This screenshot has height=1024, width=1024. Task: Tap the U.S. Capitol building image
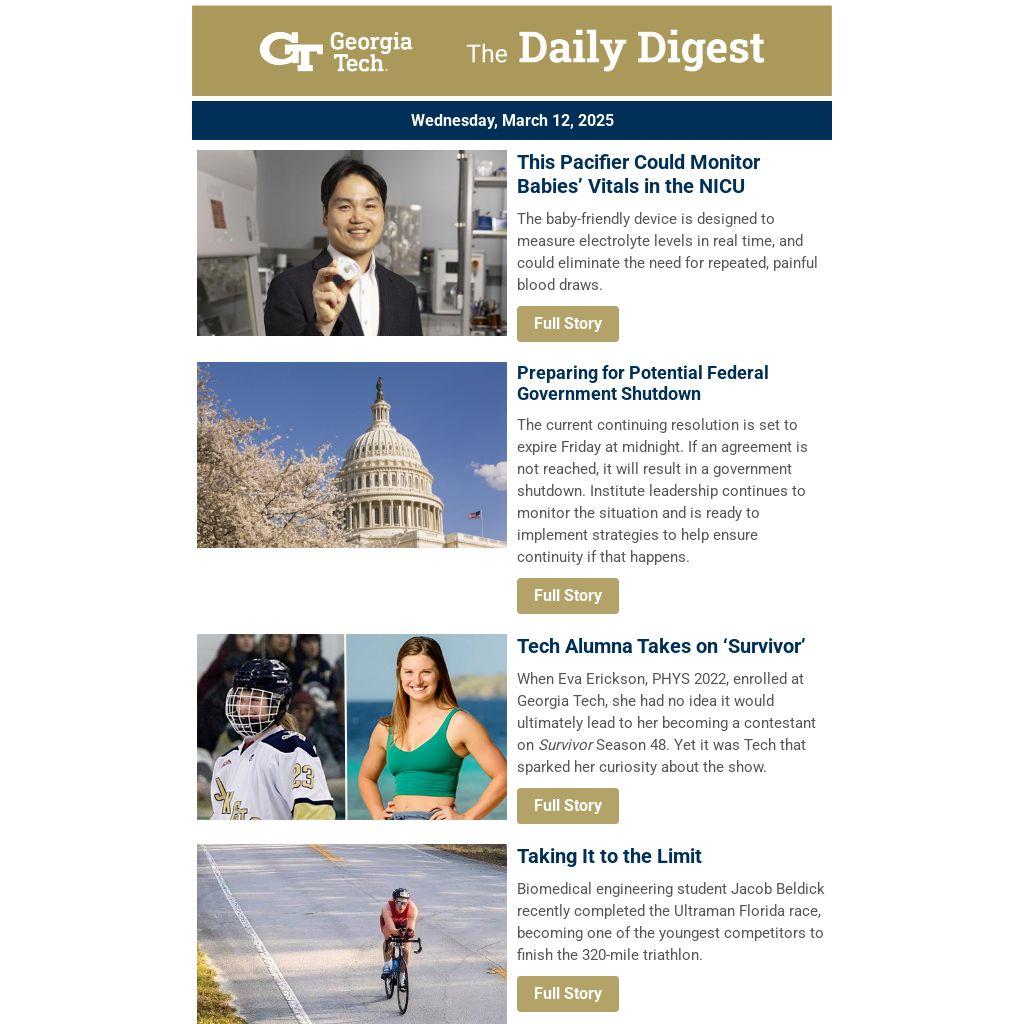point(352,455)
